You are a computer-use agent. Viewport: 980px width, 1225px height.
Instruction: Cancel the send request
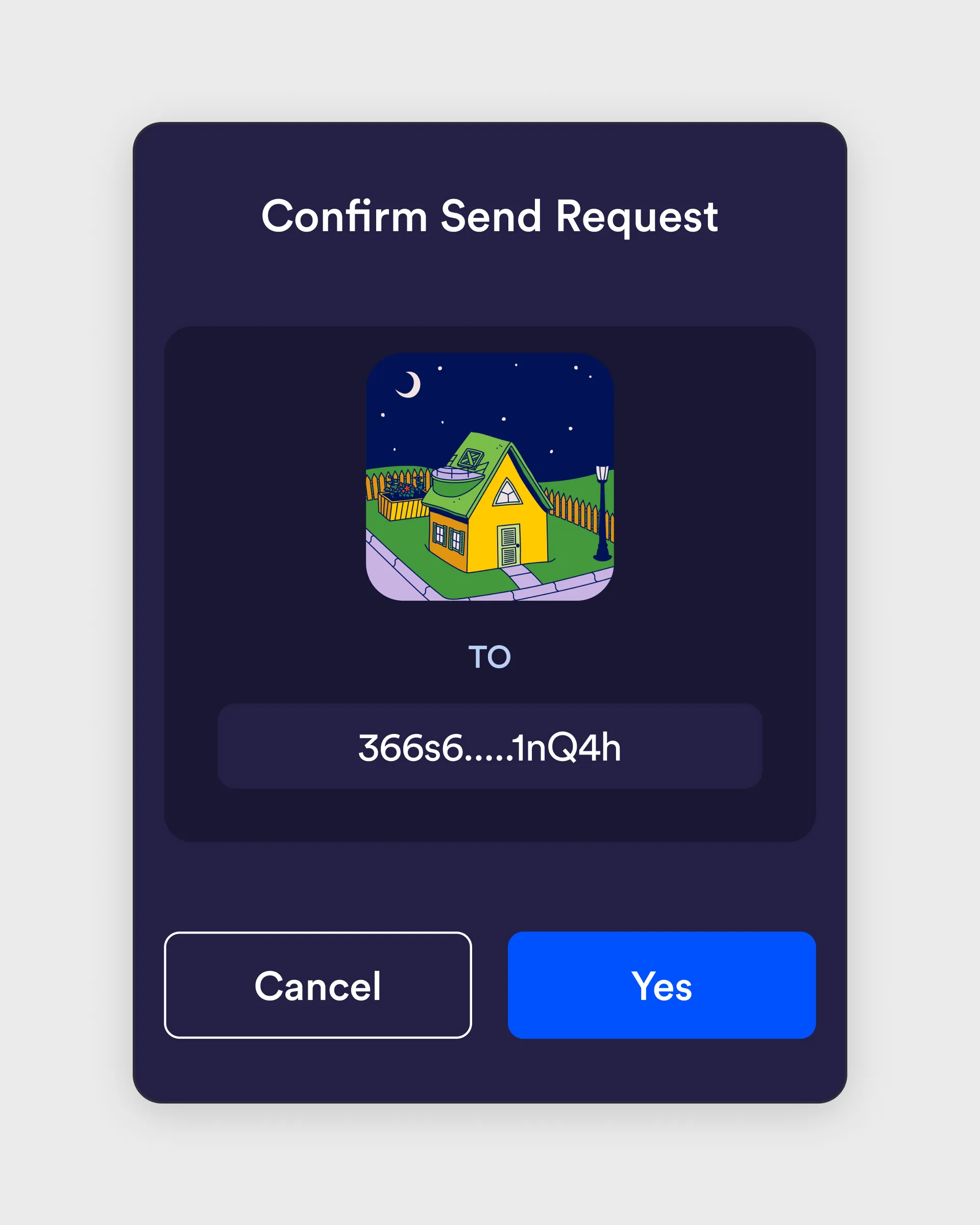click(x=317, y=985)
